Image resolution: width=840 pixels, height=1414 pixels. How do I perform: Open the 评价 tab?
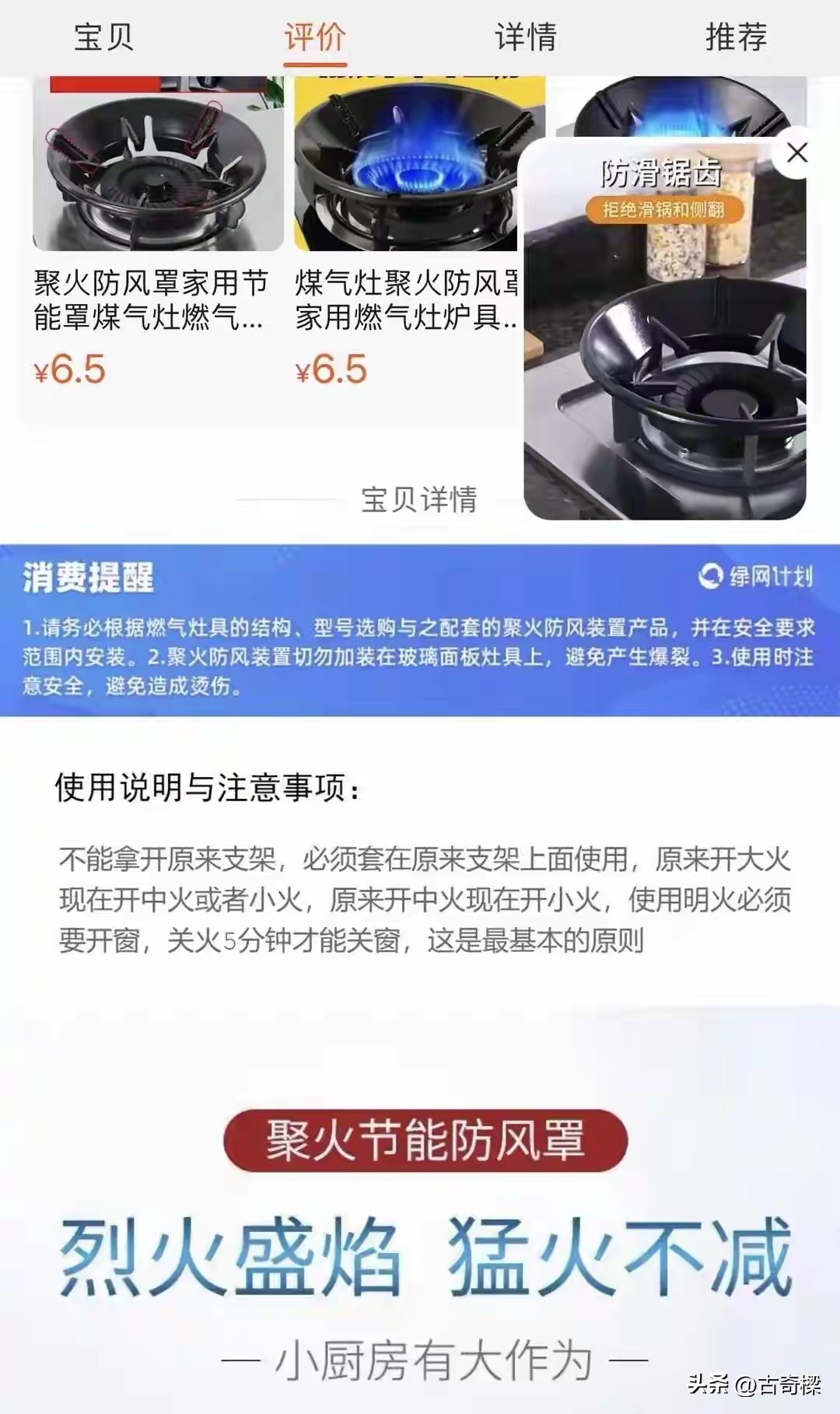315,37
